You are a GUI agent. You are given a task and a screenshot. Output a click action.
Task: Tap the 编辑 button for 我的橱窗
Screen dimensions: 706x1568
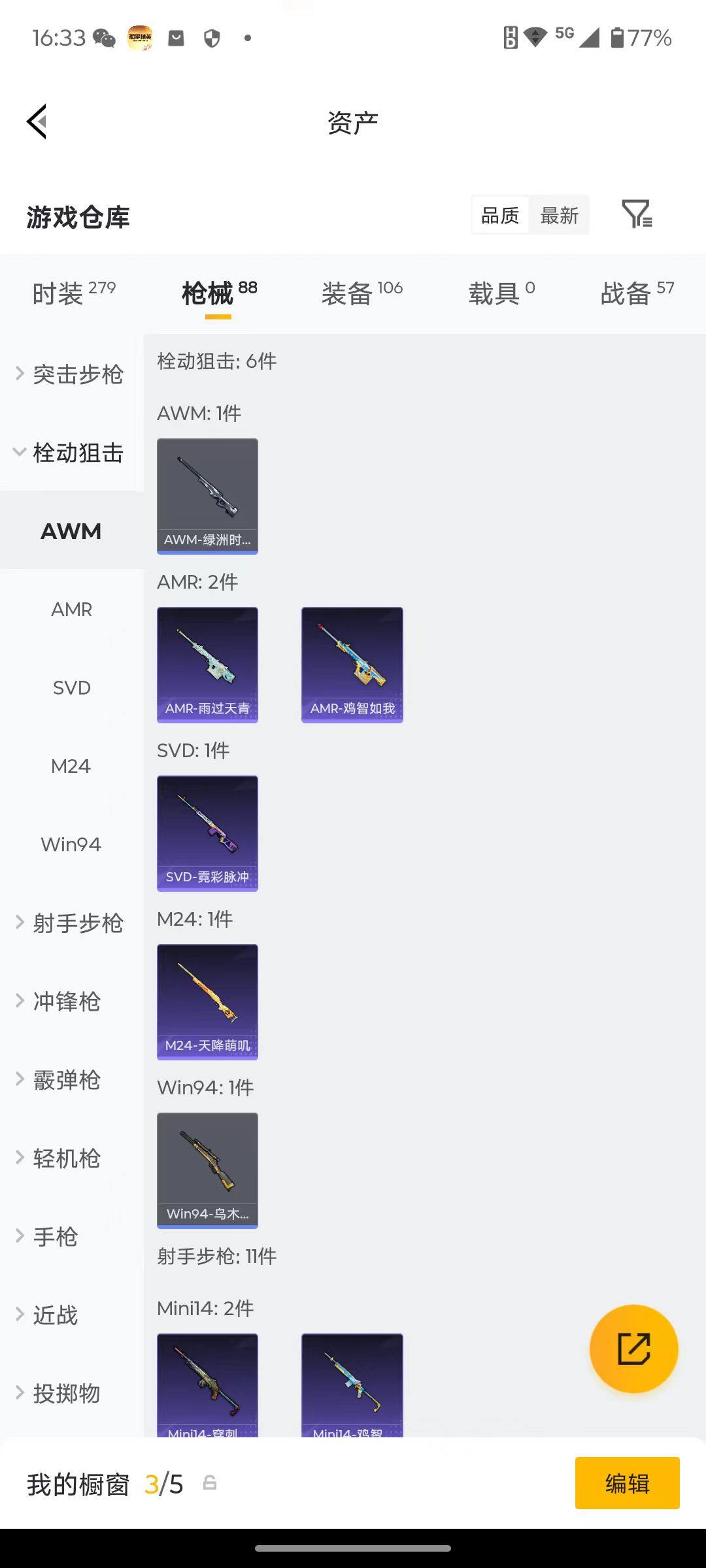(627, 1484)
